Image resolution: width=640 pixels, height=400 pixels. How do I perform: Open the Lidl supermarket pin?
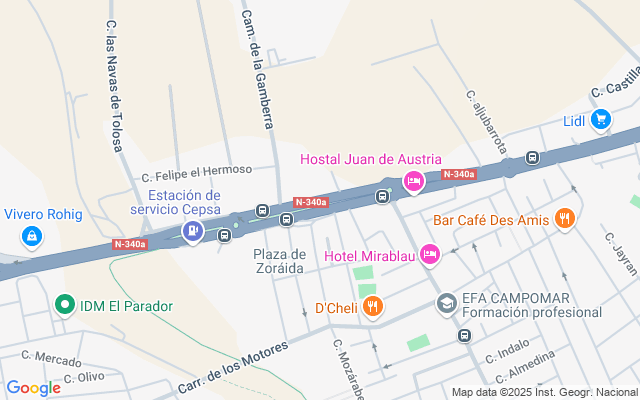[x=601, y=120]
